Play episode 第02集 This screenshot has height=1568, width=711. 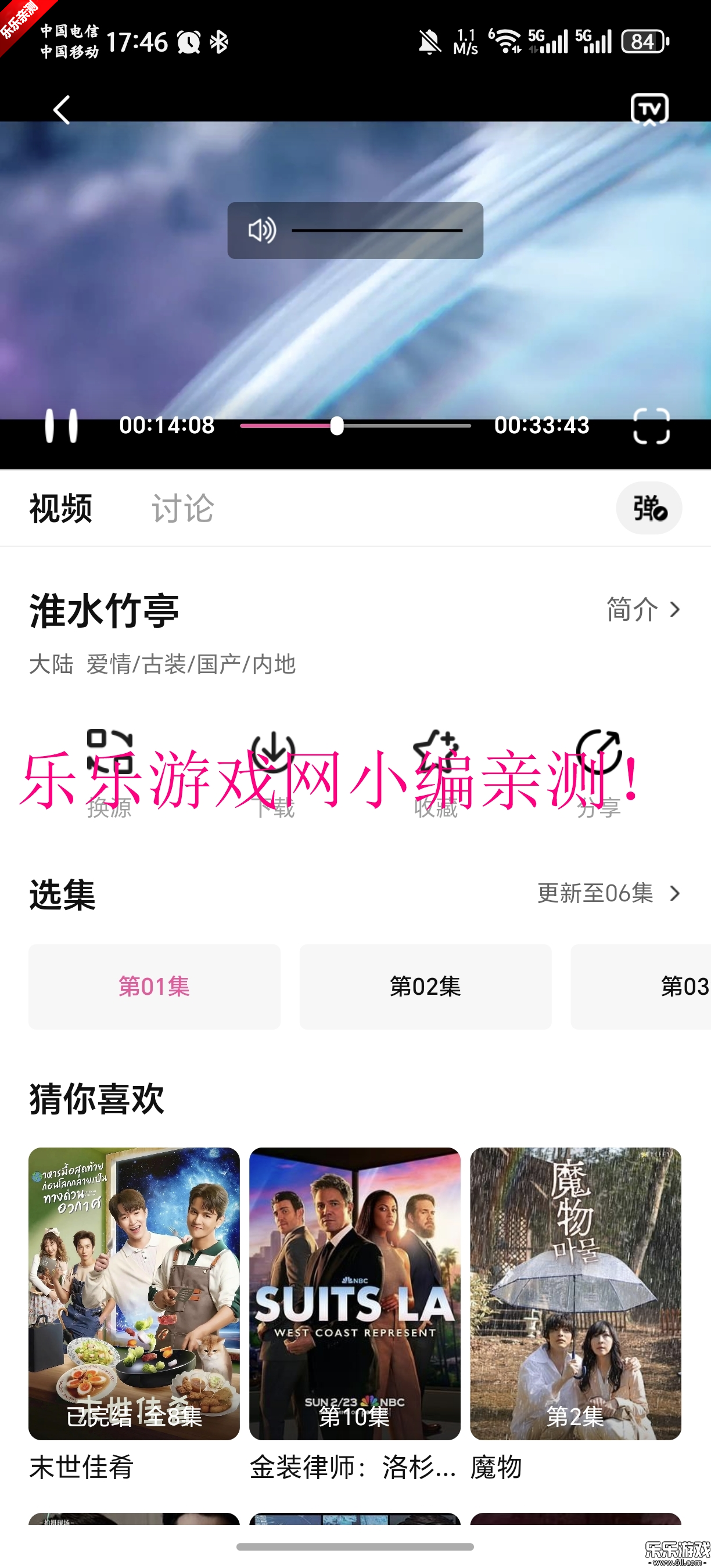pyautogui.click(x=426, y=987)
